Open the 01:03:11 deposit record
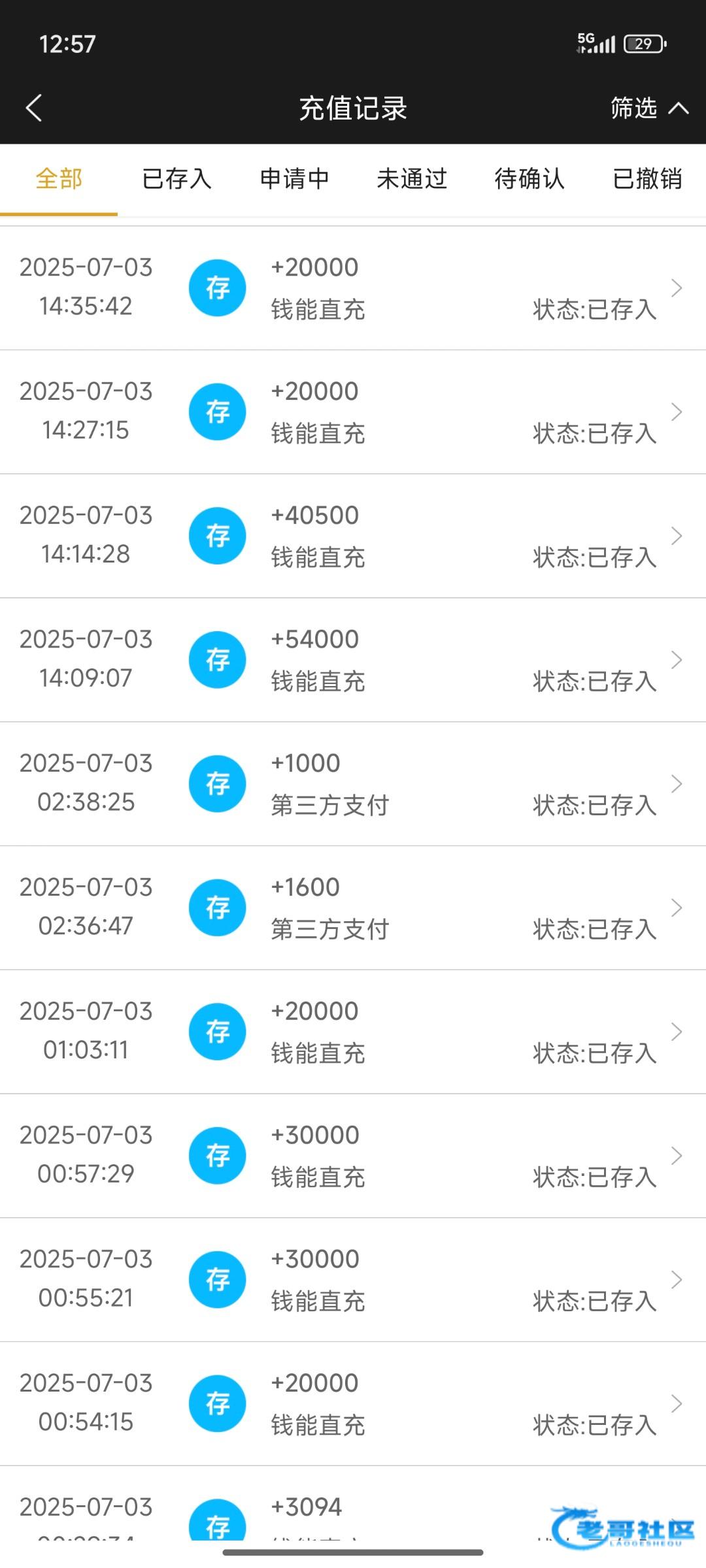The height and width of the screenshot is (1568, 706). (353, 1032)
